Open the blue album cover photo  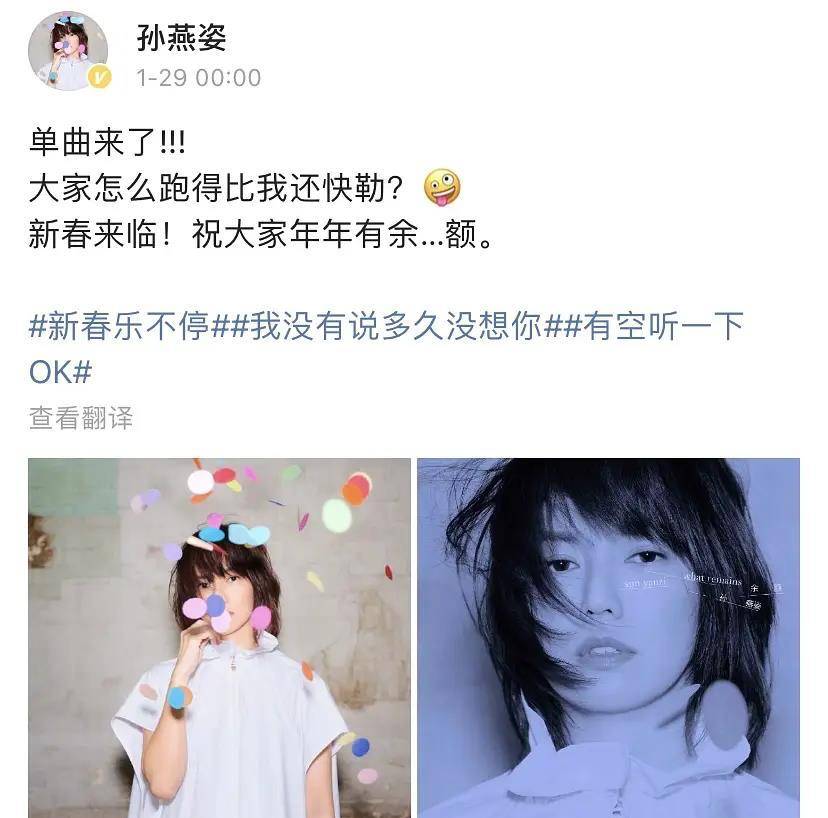click(608, 637)
